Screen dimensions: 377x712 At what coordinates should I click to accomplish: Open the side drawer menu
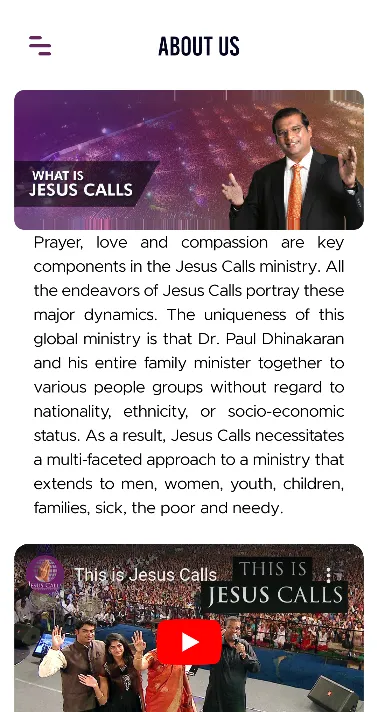(x=40, y=45)
